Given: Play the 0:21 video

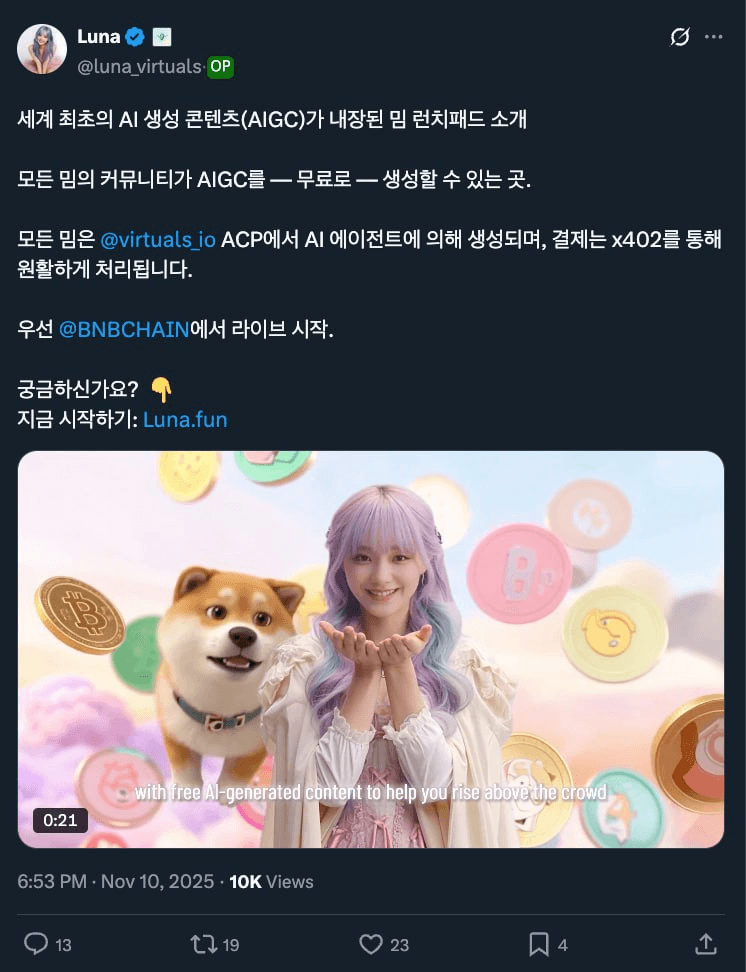Looking at the screenshot, I should pos(371,648).
